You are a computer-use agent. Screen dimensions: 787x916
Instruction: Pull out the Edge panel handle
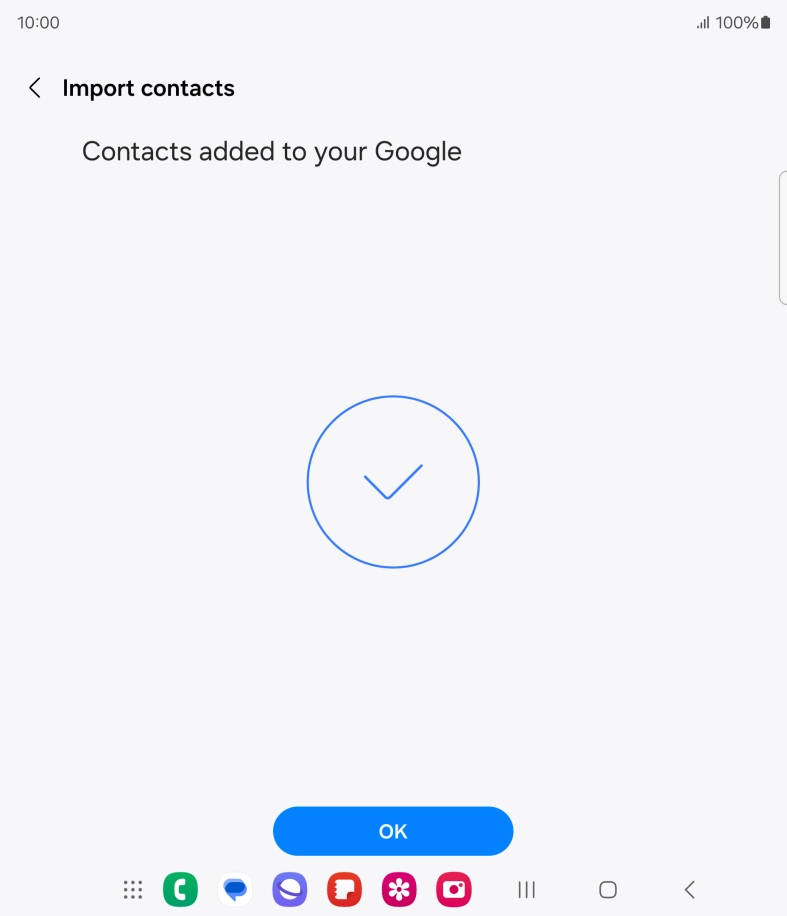(x=784, y=236)
